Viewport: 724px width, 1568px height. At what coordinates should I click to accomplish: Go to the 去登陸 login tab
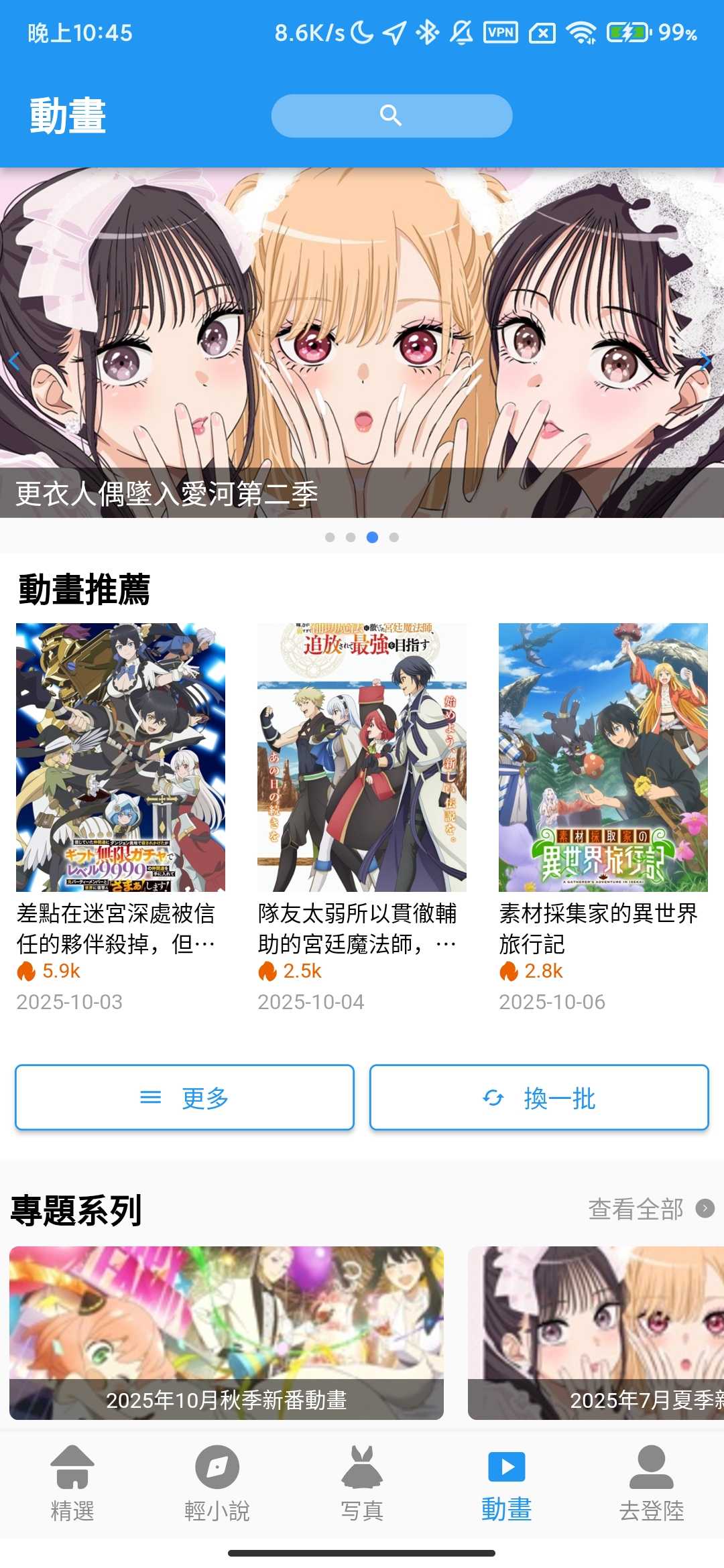[x=652, y=1482]
